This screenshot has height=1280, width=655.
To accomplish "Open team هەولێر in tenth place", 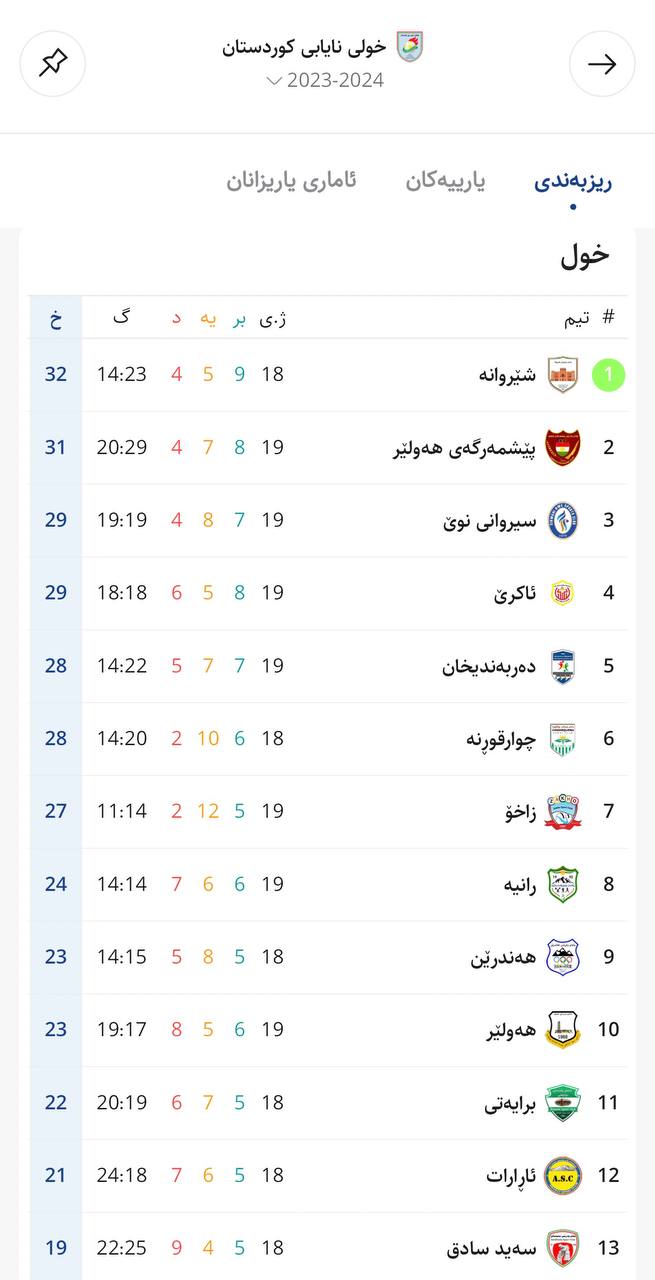I will point(511,1030).
